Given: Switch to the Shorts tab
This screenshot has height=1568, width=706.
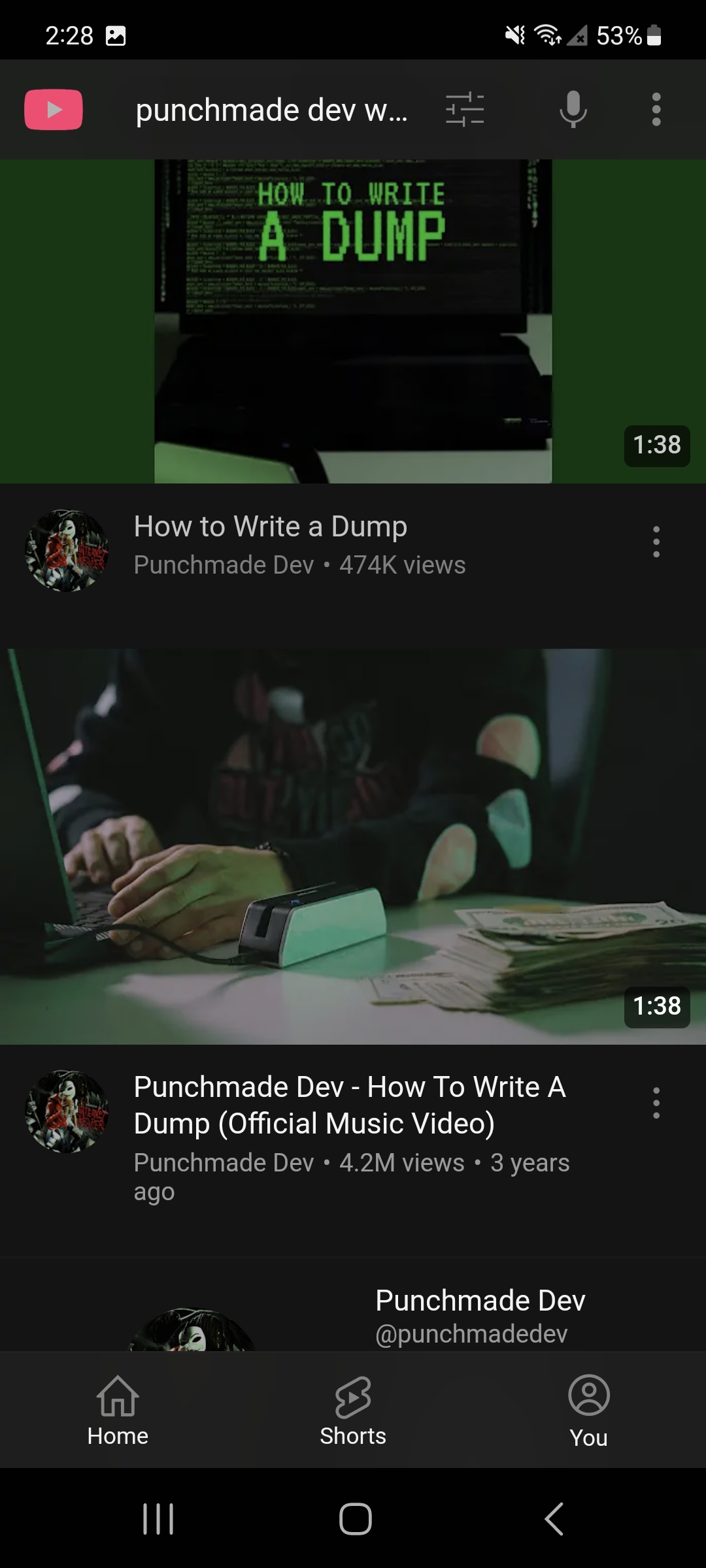Looking at the screenshot, I should 353,1411.
